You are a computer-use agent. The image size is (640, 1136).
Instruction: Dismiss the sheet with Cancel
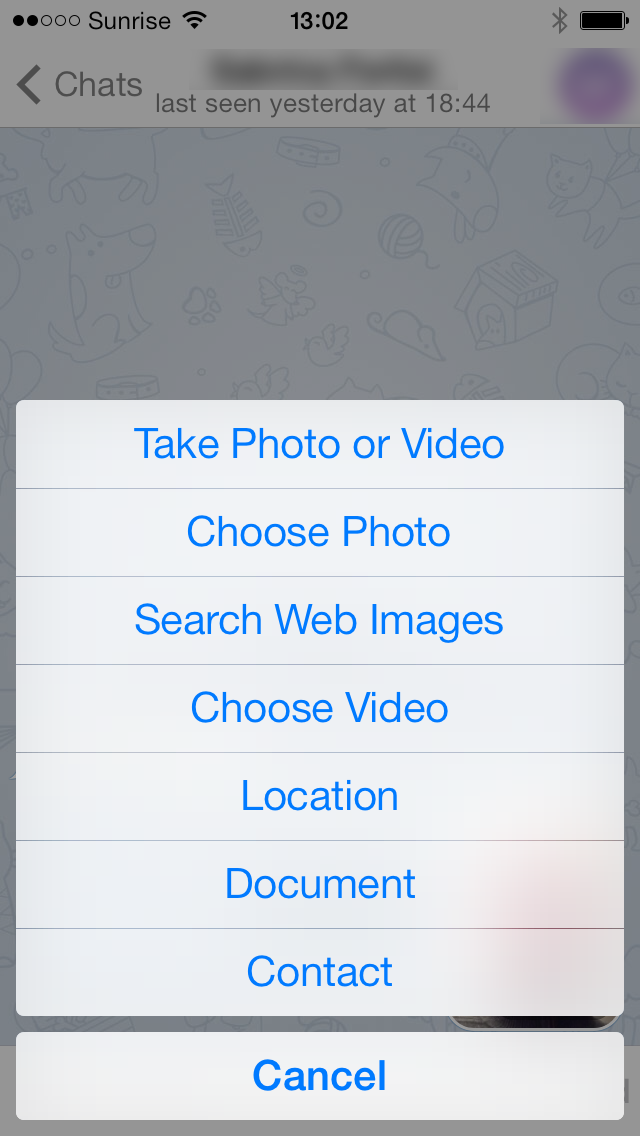(320, 1076)
